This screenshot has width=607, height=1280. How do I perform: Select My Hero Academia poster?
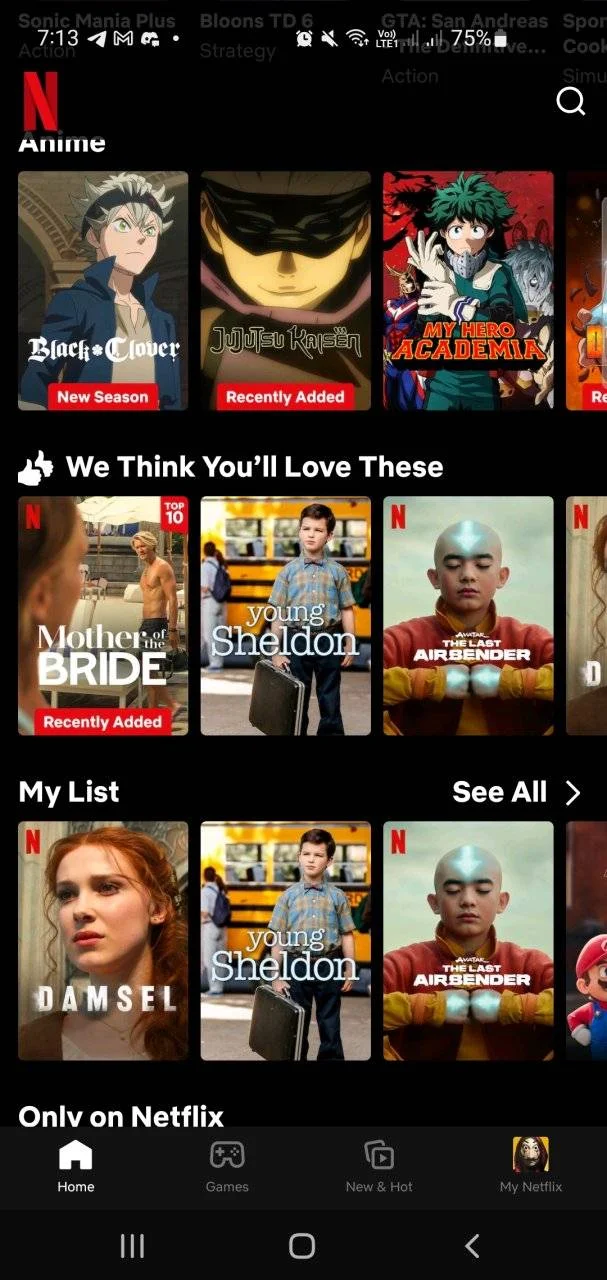point(468,290)
